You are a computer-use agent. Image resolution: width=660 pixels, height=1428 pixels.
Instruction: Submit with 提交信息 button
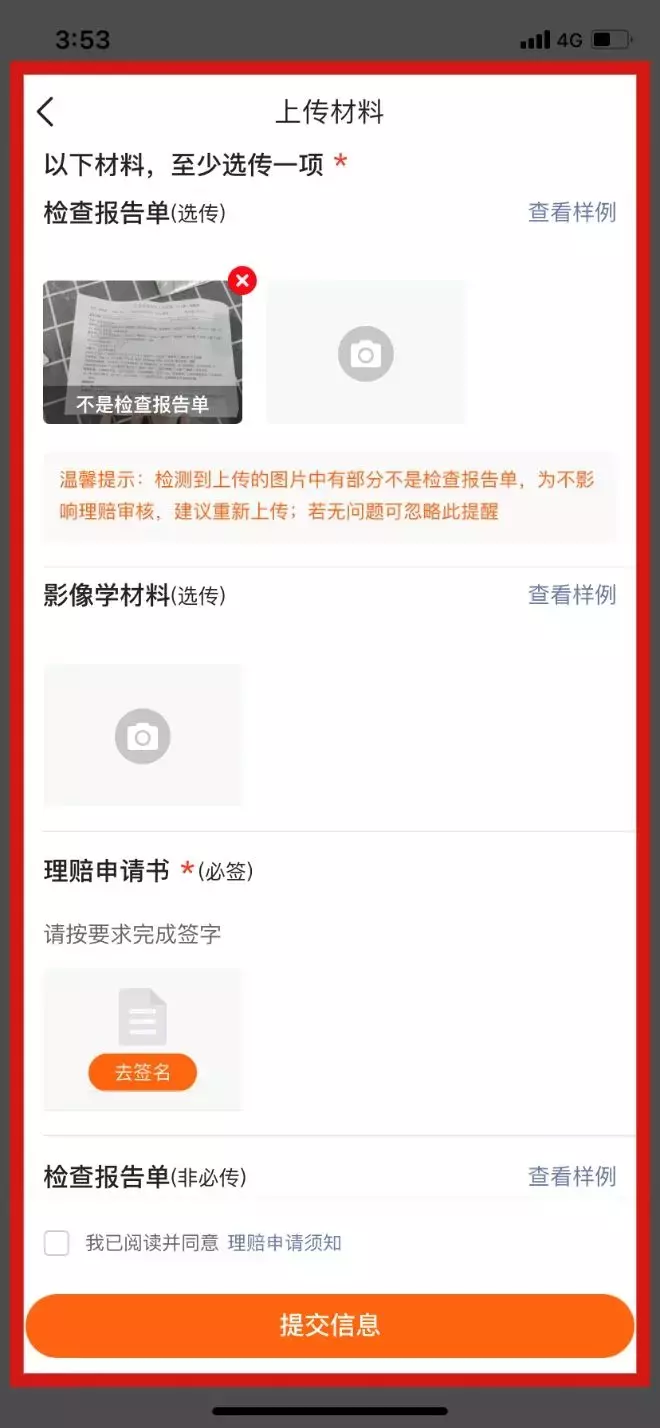point(330,1326)
